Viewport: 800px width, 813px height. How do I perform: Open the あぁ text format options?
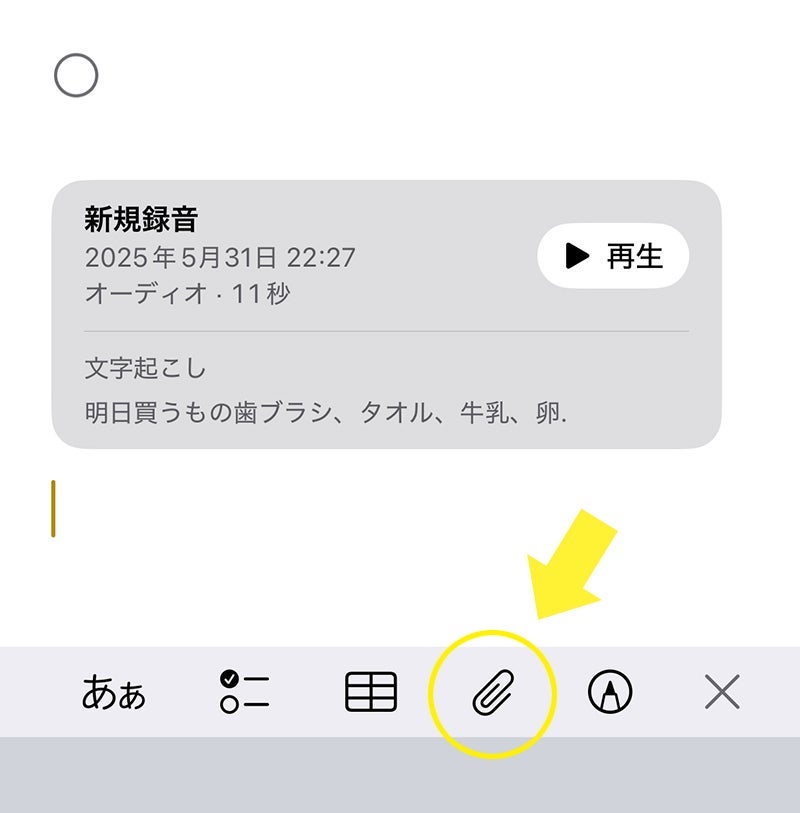point(113,692)
